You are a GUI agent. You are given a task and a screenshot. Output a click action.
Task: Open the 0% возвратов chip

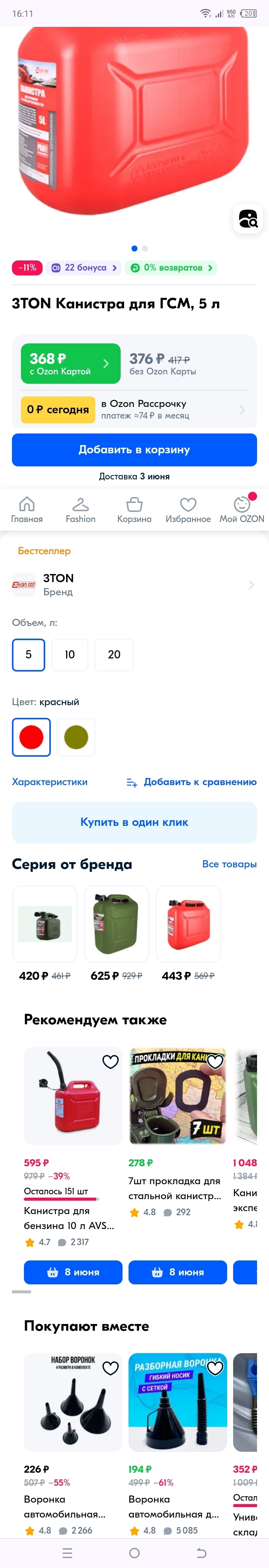[171, 268]
